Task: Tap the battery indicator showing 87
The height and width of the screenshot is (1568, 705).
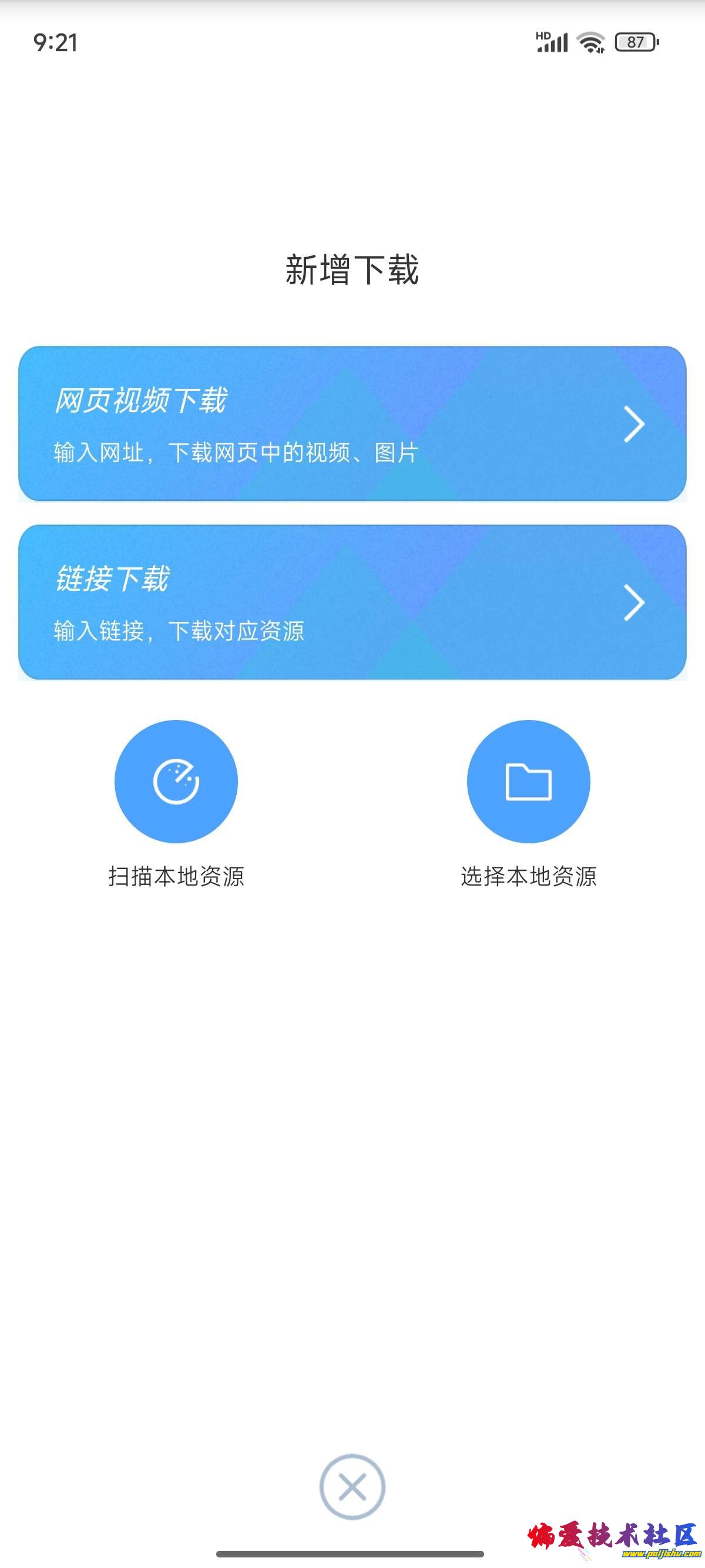Action: 636,40
